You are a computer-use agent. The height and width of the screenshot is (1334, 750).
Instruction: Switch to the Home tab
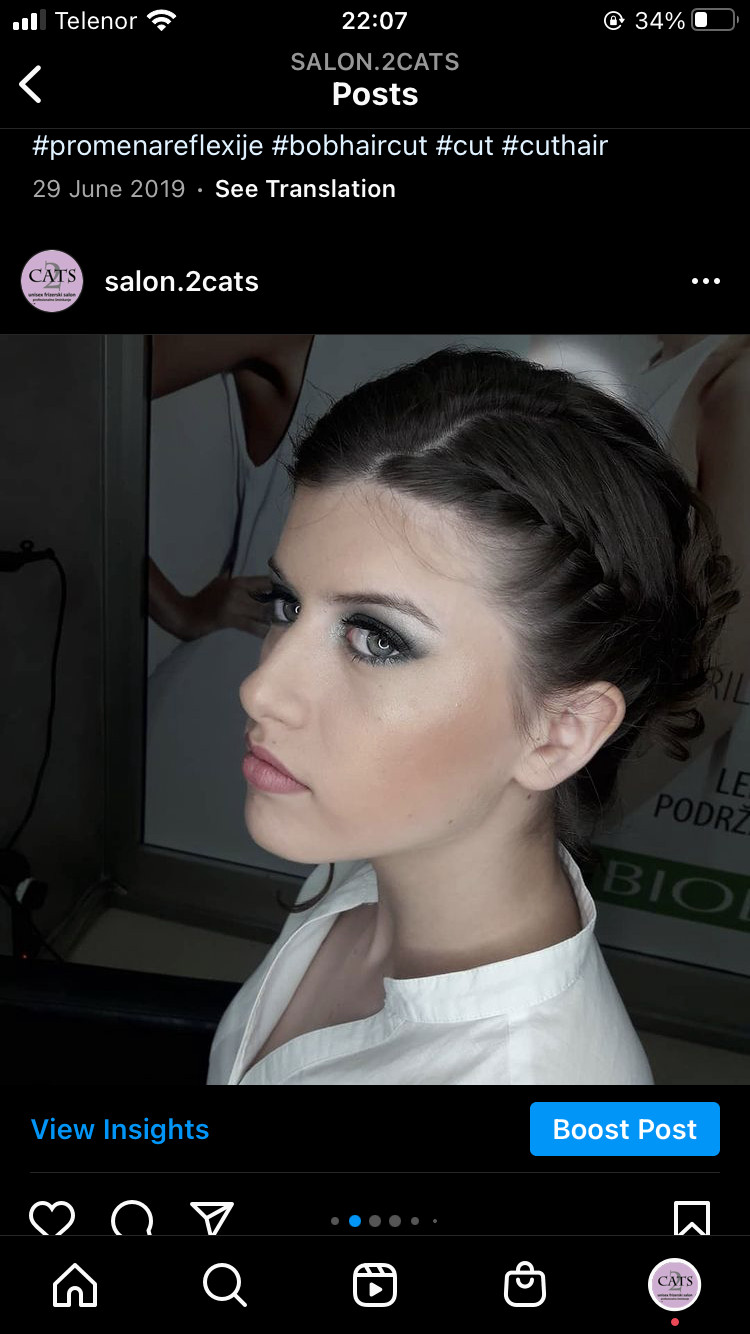(x=75, y=1285)
